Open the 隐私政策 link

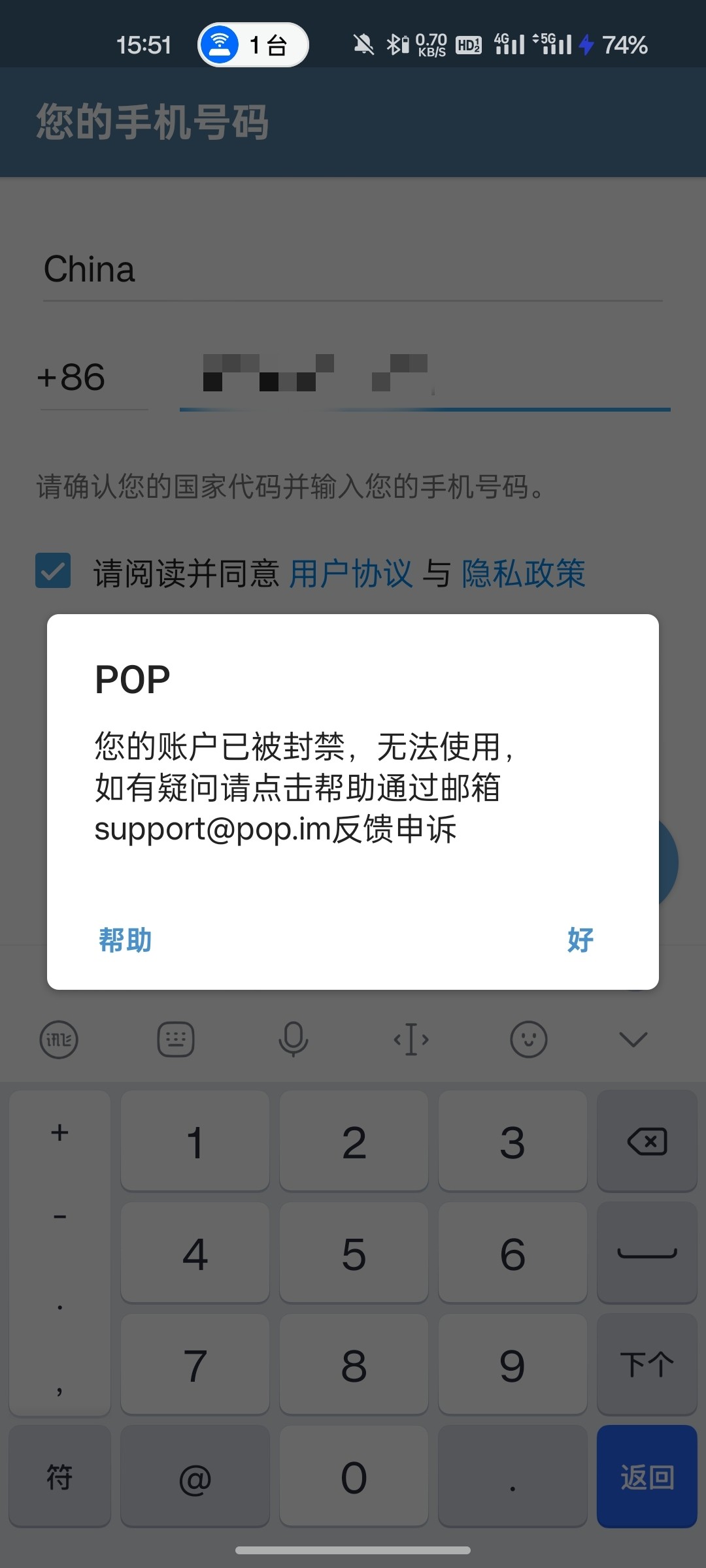point(523,574)
